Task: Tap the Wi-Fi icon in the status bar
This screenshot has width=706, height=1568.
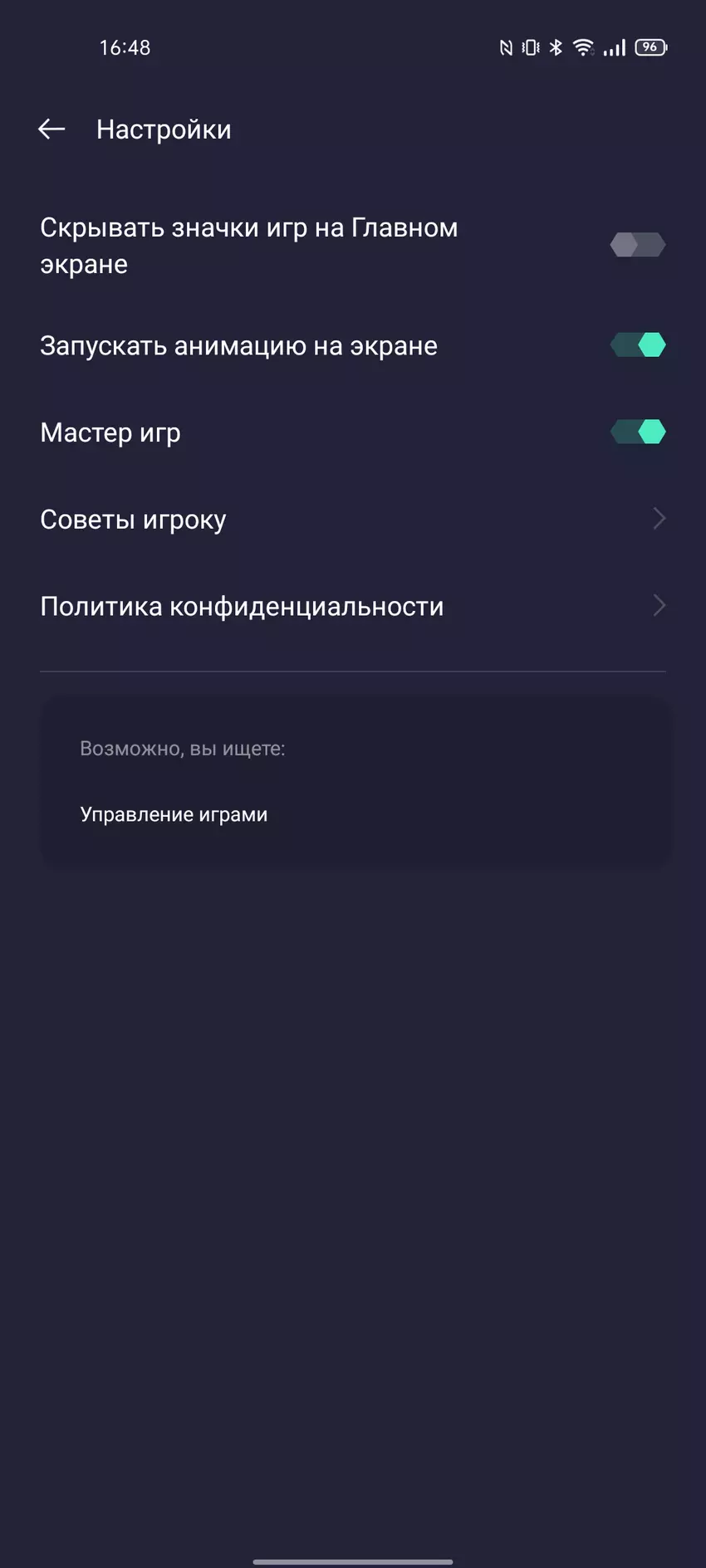Action: pos(582,47)
